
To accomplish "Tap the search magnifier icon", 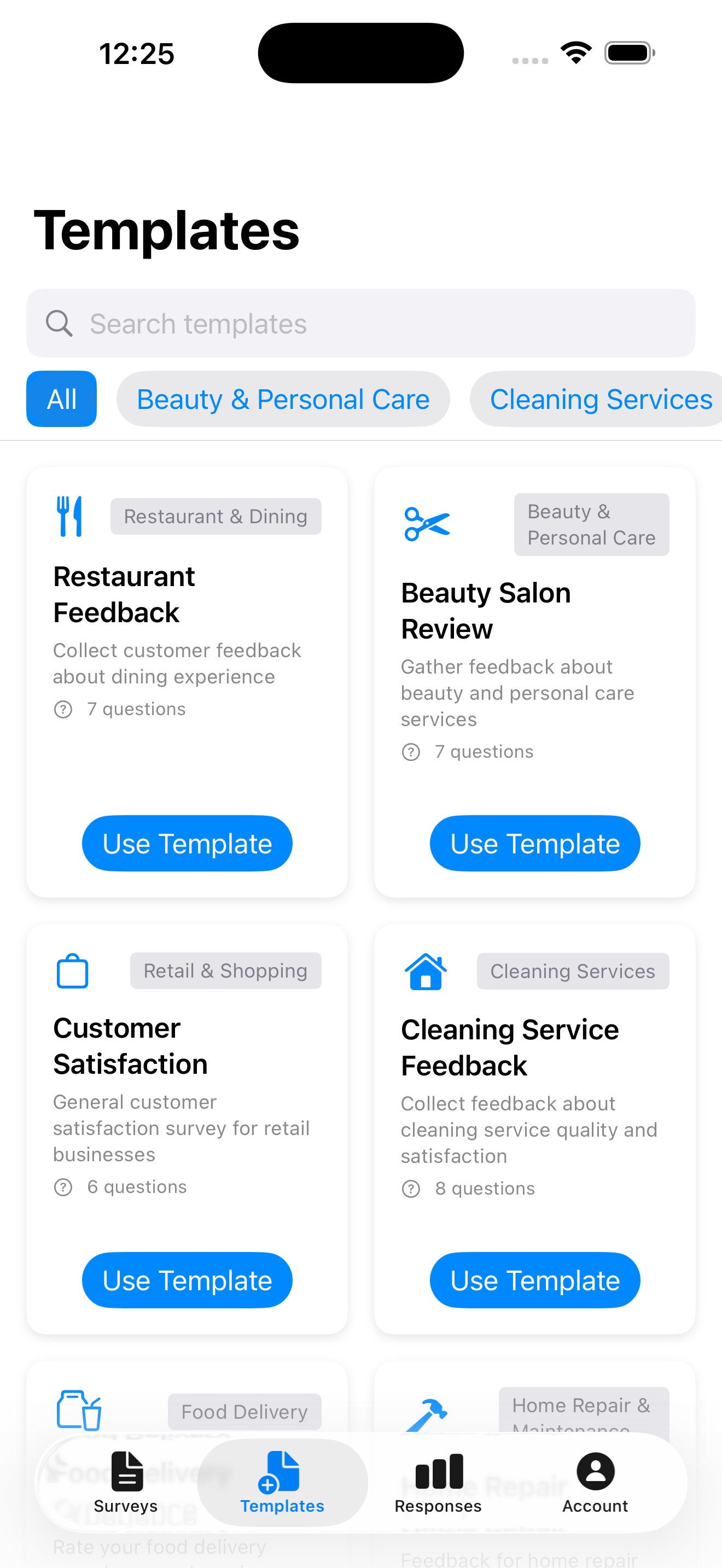I will (59, 323).
